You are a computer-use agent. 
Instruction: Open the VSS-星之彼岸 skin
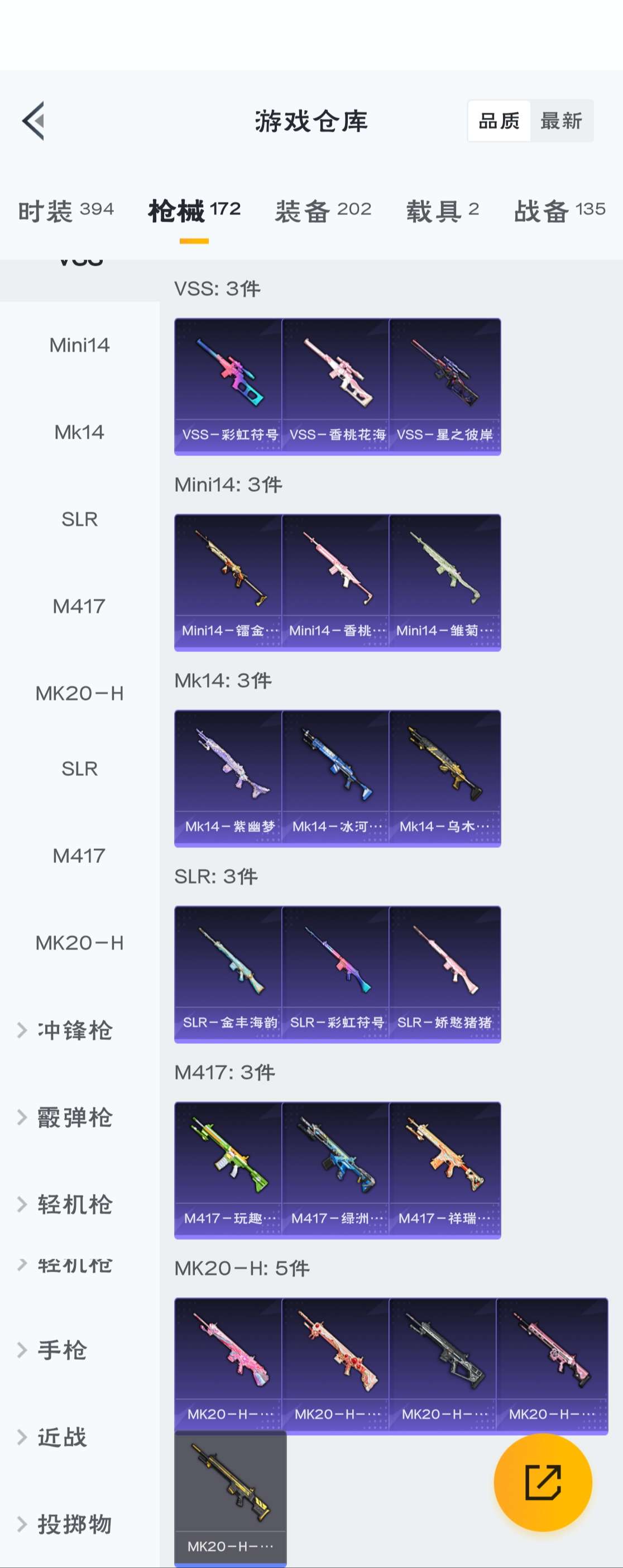point(444,385)
